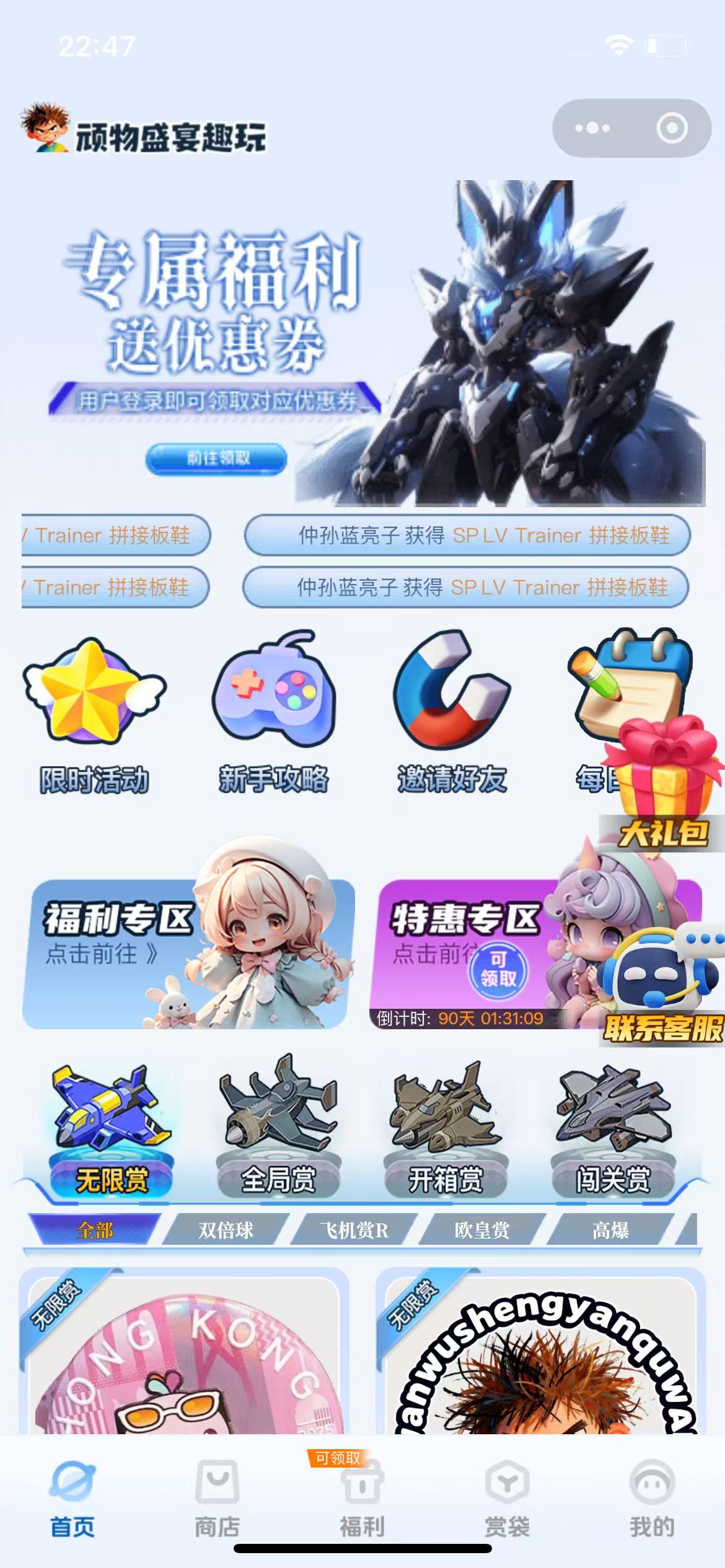Open the mini program more options menu
This screenshot has width=725, height=1568.
pyautogui.click(x=592, y=128)
